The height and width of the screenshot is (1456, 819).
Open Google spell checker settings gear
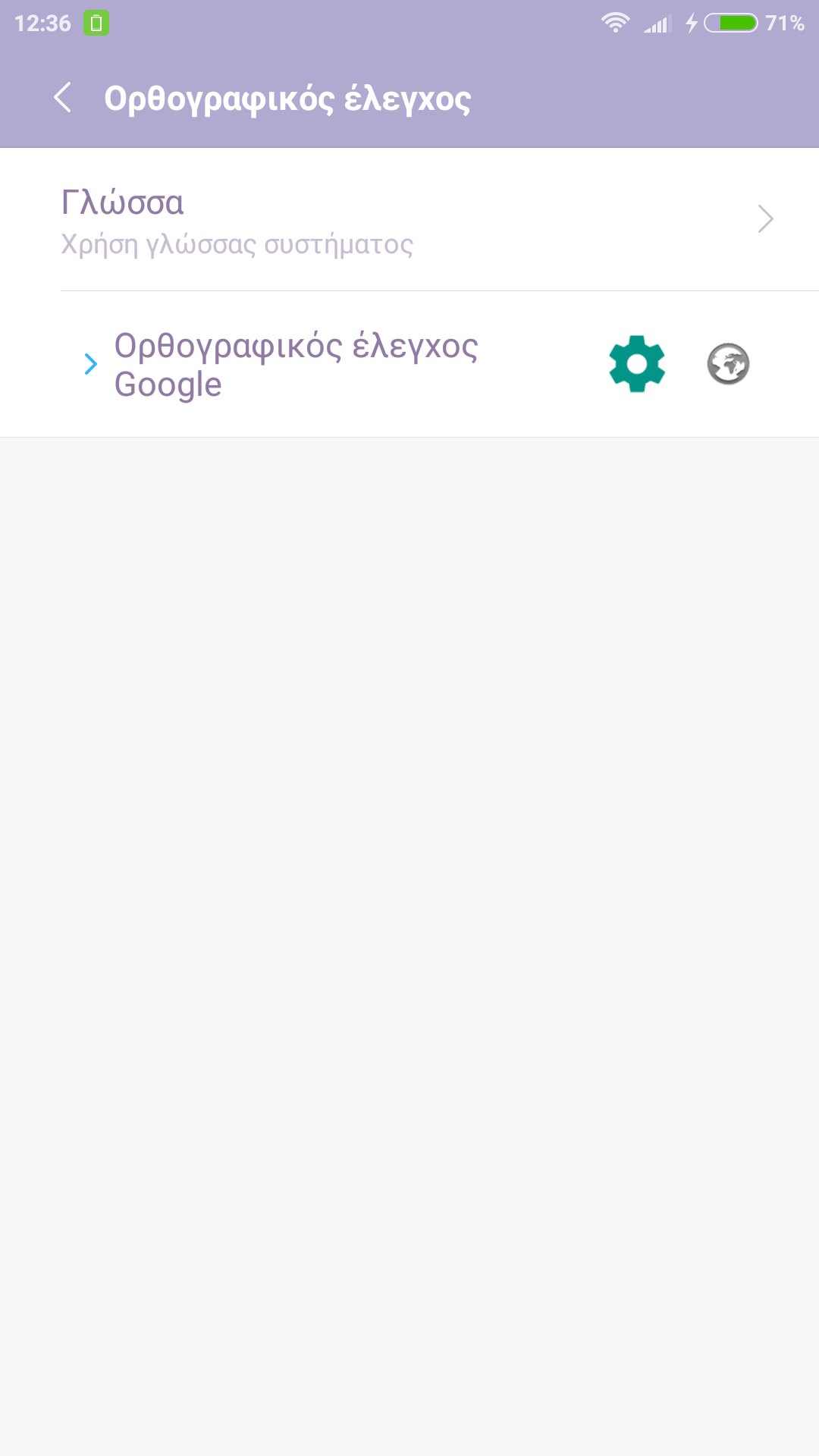coord(637,364)
